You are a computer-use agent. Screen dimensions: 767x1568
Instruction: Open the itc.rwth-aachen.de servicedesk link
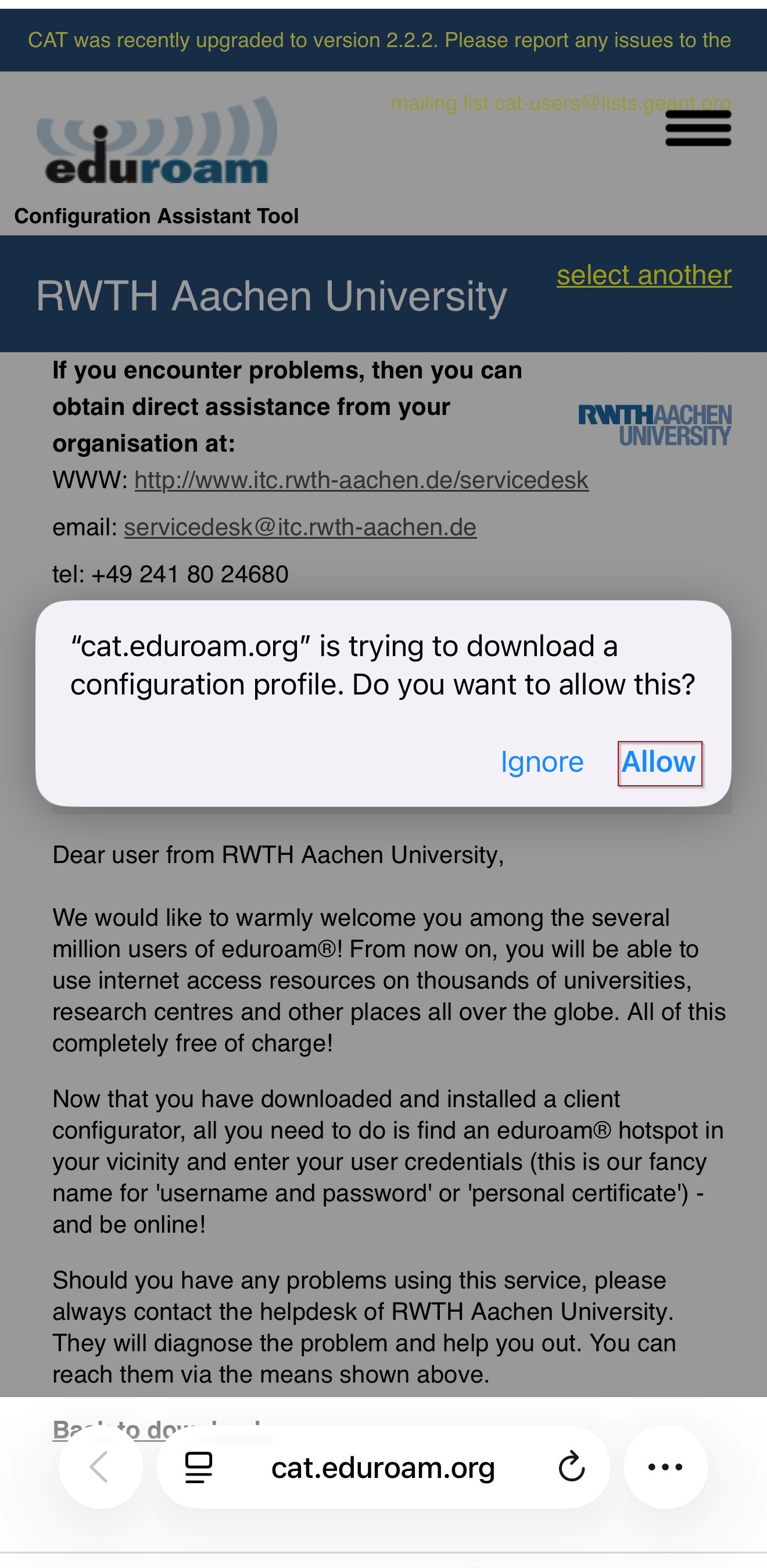pyautogui.click(x=361, y=480)
